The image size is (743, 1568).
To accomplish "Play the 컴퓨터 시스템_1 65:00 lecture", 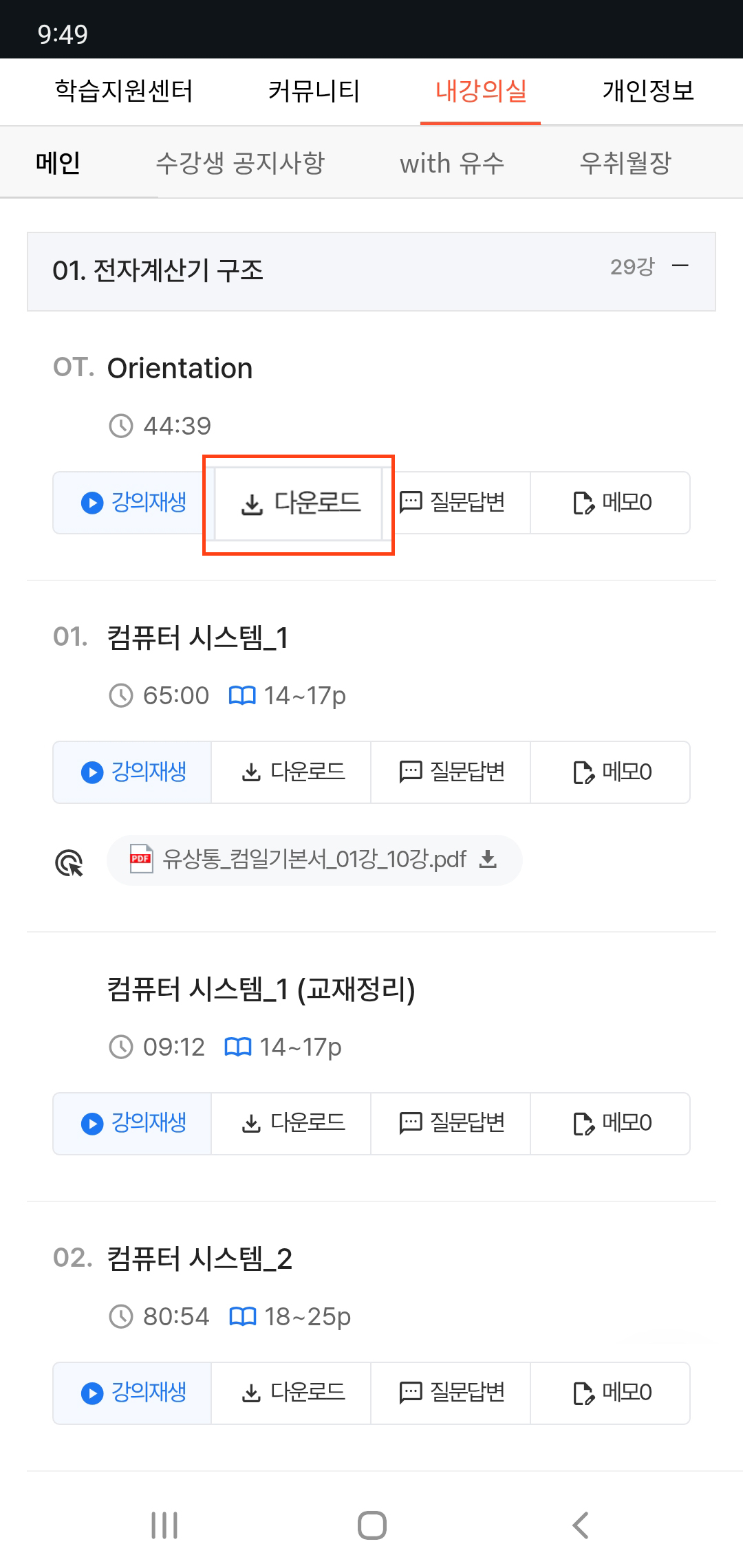I will (133, 772).
